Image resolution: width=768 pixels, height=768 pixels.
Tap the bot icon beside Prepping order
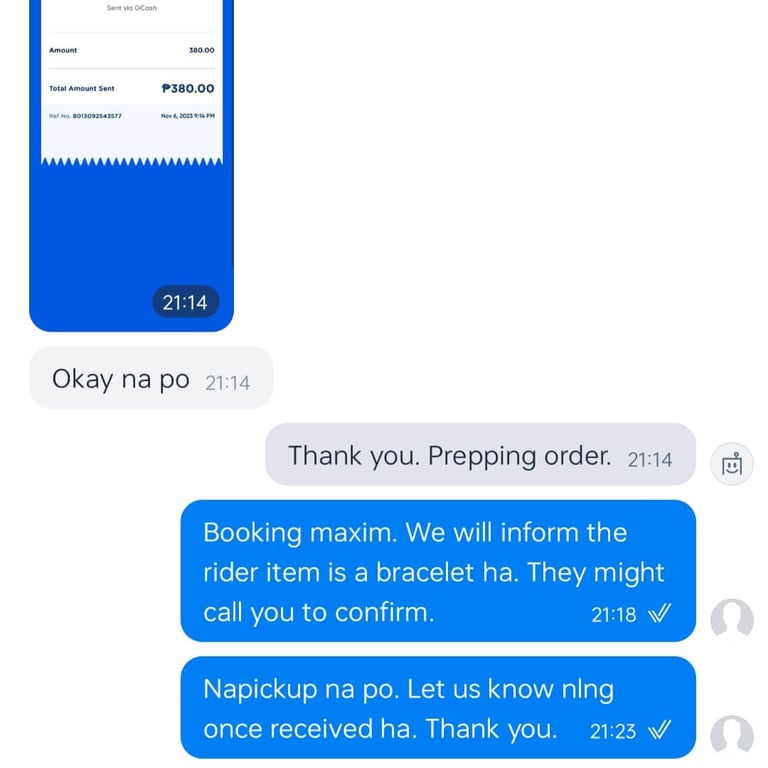point(732,464)
